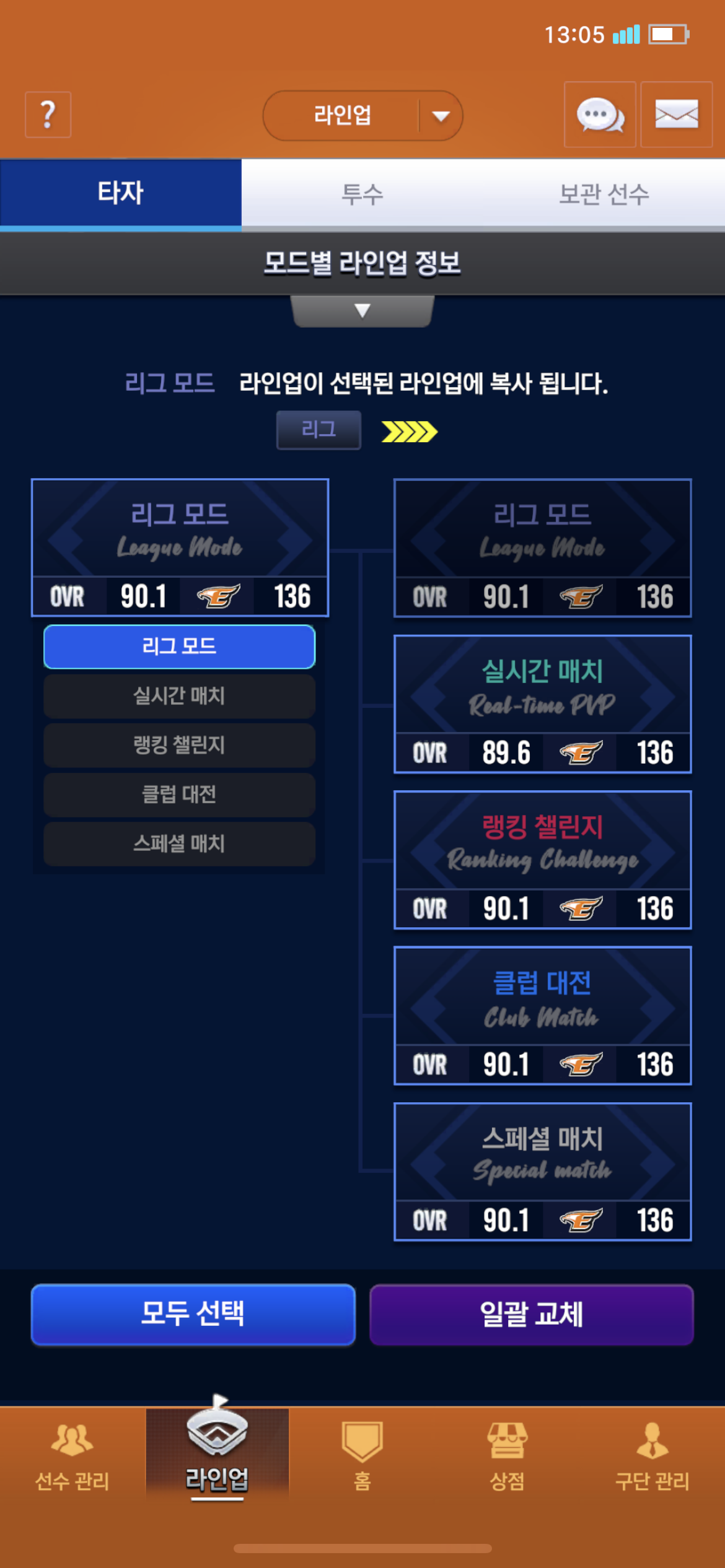Open the mailbox envelope icon

676,115
